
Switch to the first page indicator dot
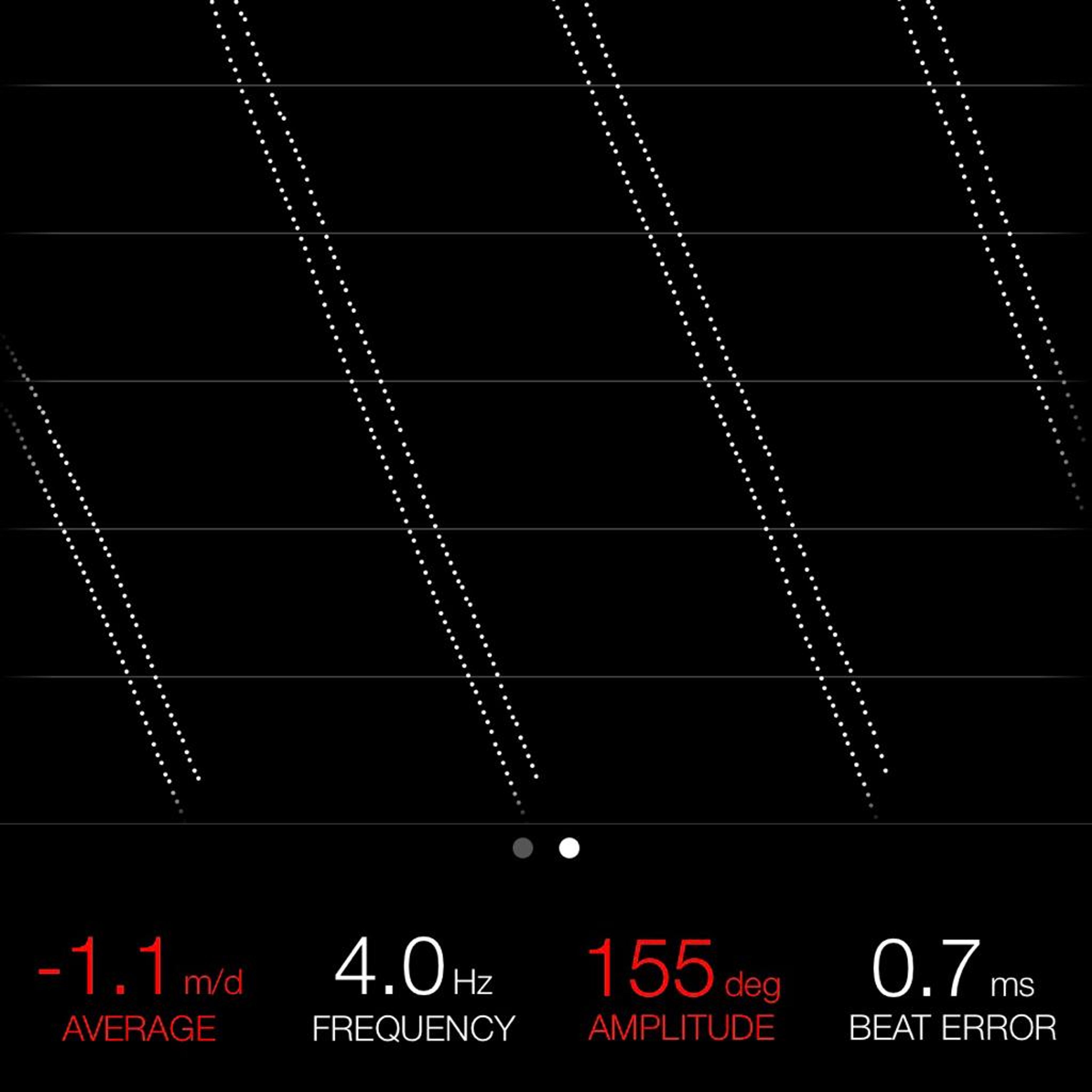coord(523,848)
